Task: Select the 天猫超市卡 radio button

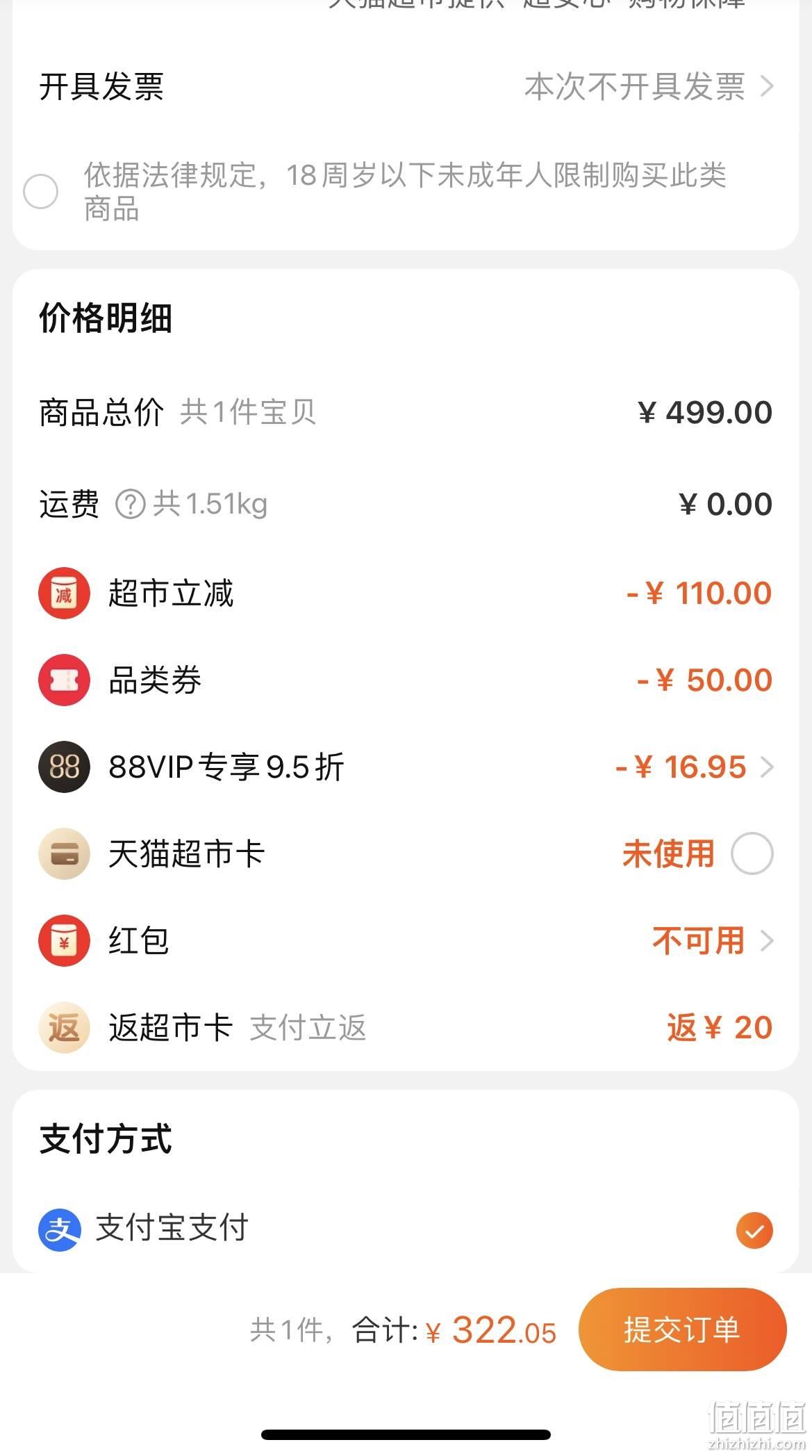Action: click(752, 853)
